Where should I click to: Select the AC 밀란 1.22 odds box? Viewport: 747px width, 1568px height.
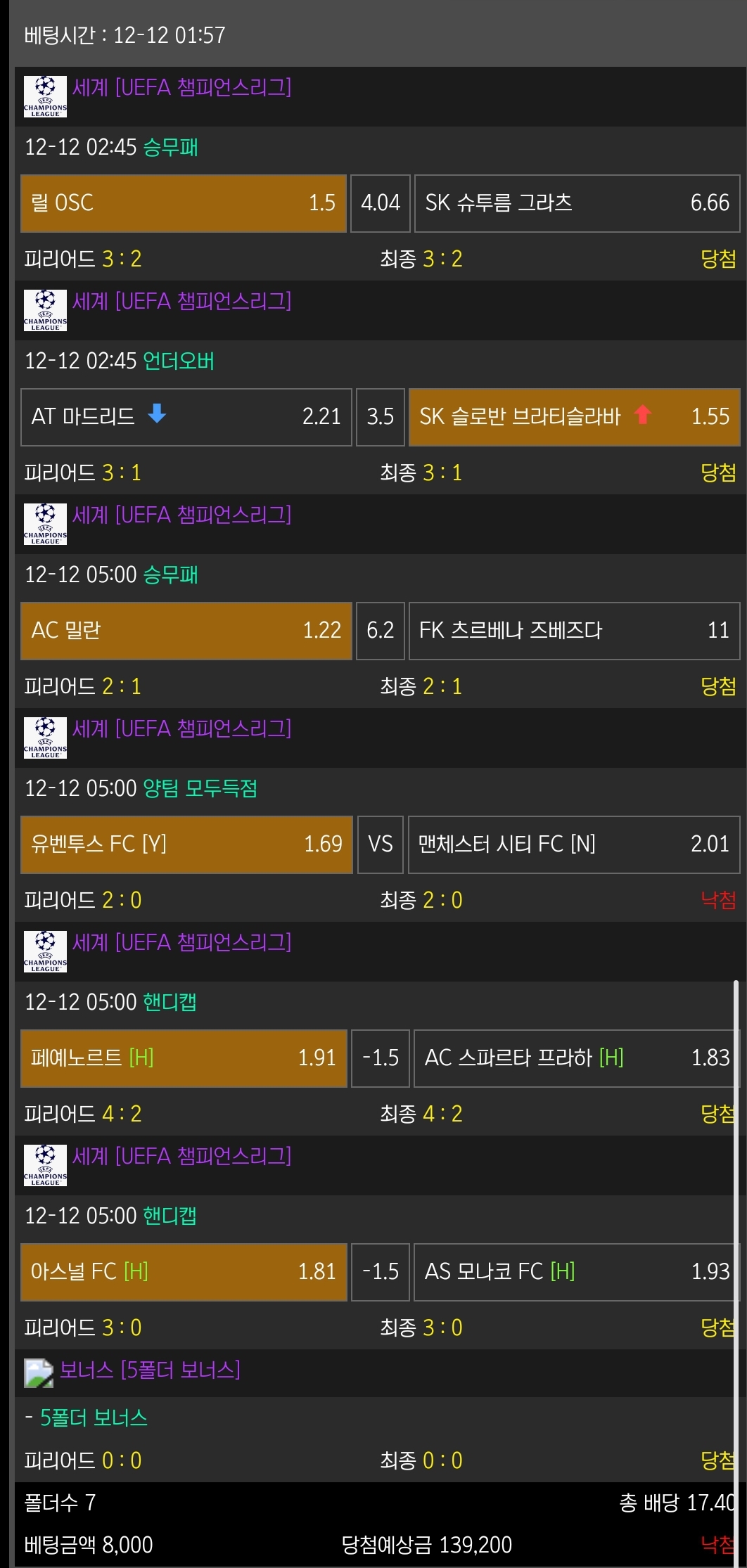186,631
